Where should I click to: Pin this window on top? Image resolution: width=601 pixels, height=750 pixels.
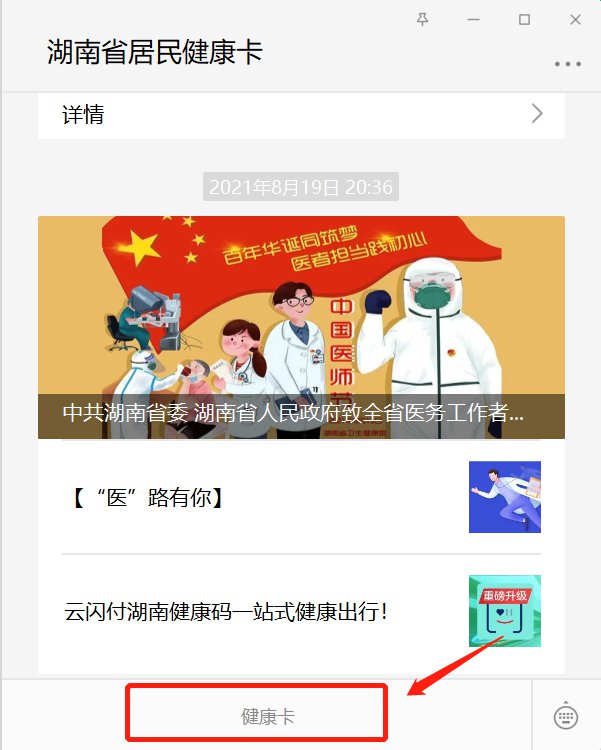pyautogui.click(x=422, y=19)
